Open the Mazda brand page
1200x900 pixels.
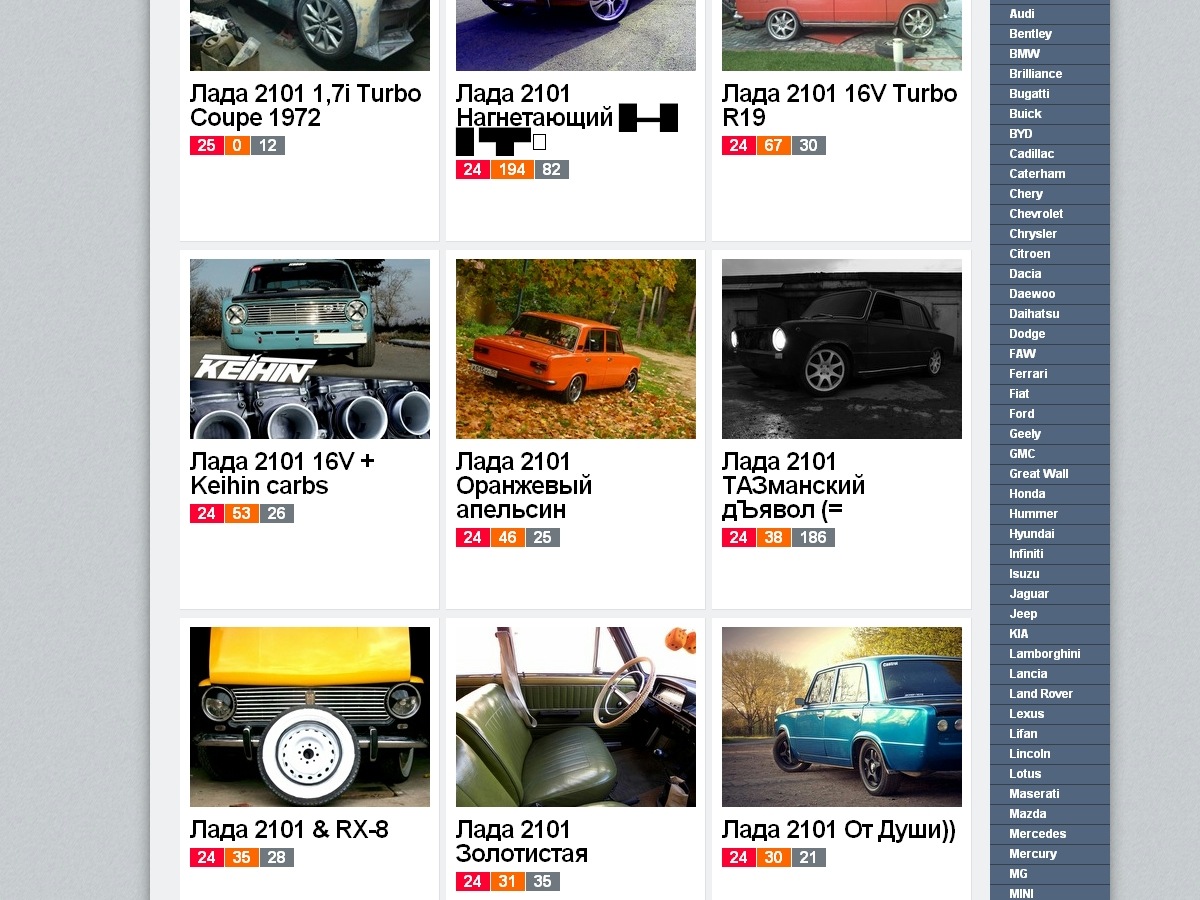(x=1027, y=814)
